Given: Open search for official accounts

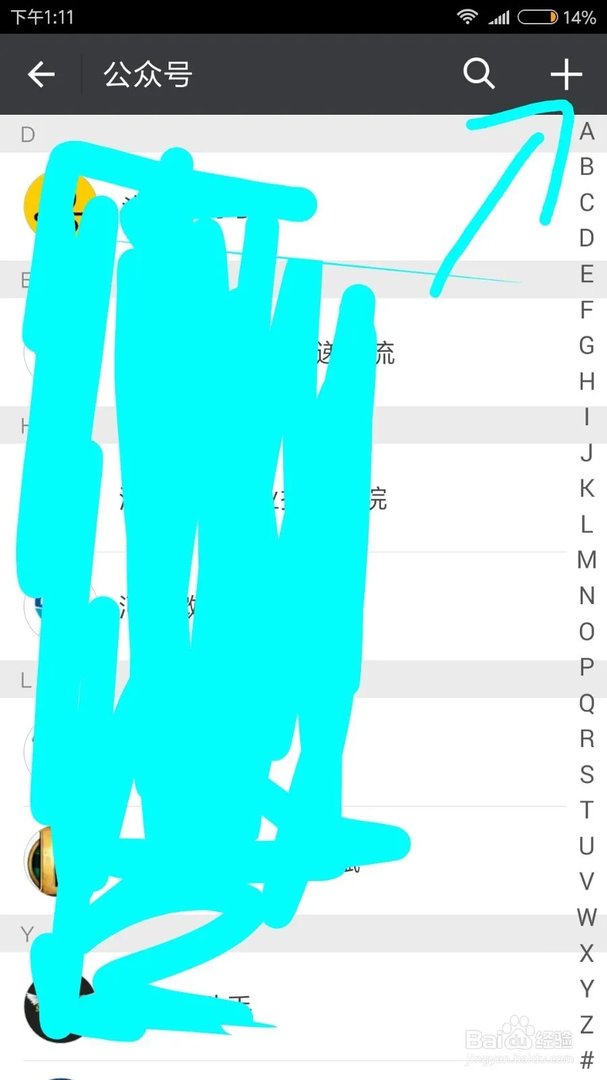Looking at the screenshot, I should [x=479, y=74].
